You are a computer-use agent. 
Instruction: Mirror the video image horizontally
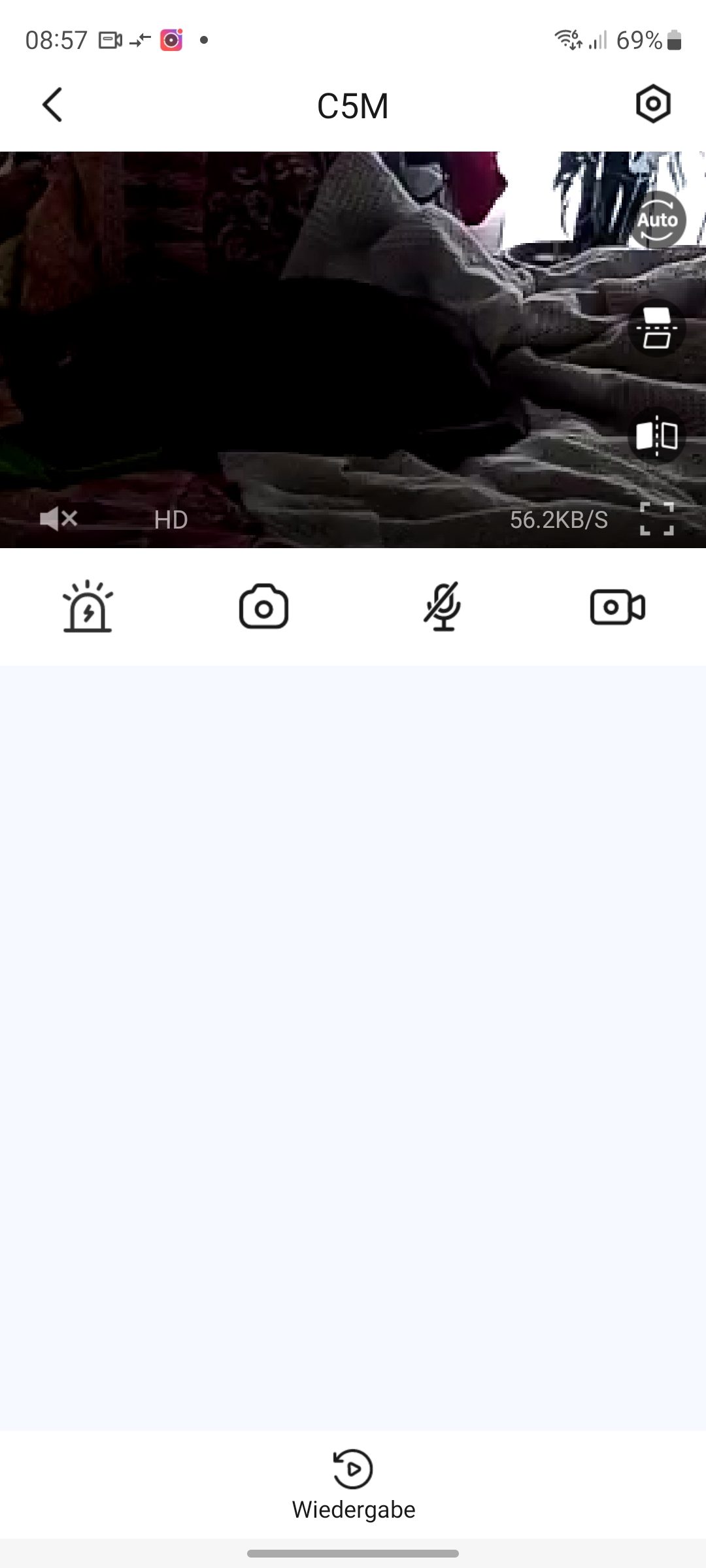[x=657, y=436]
